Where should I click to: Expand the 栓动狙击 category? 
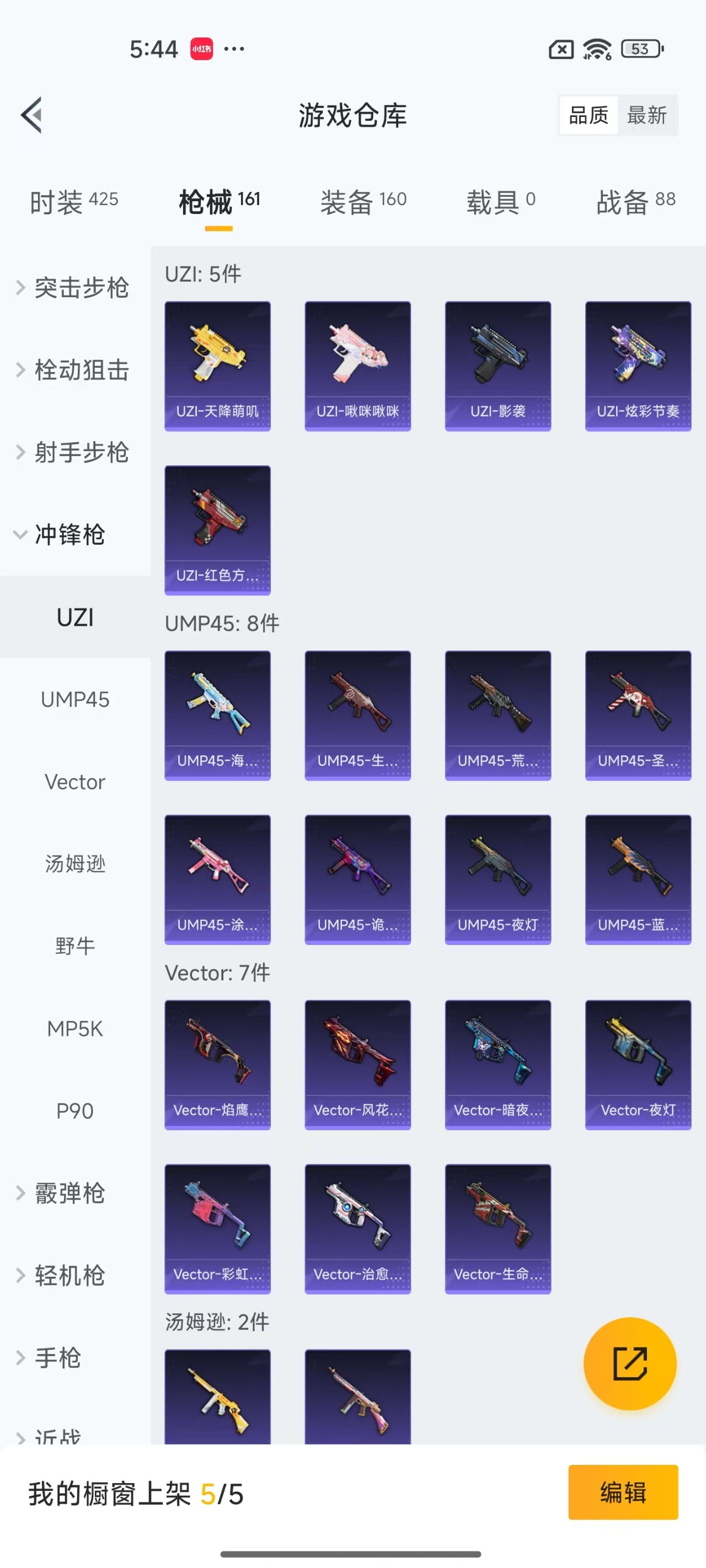(x=74, y=369)
